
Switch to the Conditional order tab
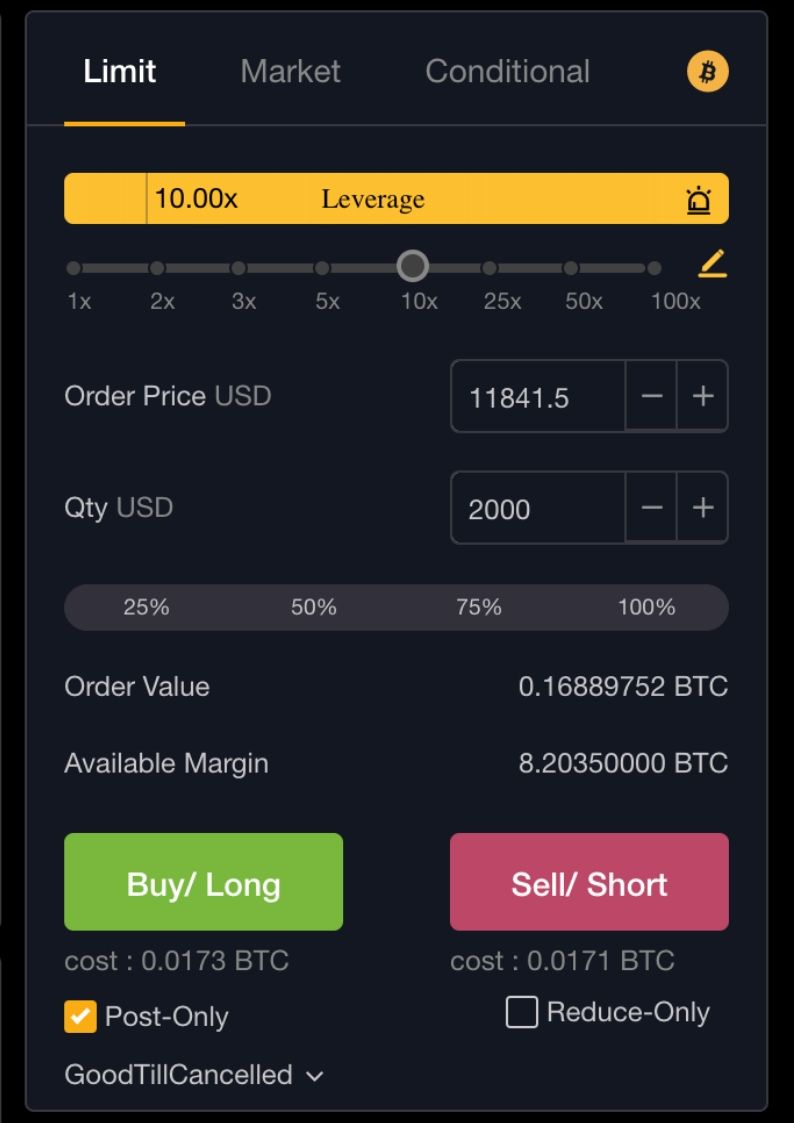pos(507,72)
